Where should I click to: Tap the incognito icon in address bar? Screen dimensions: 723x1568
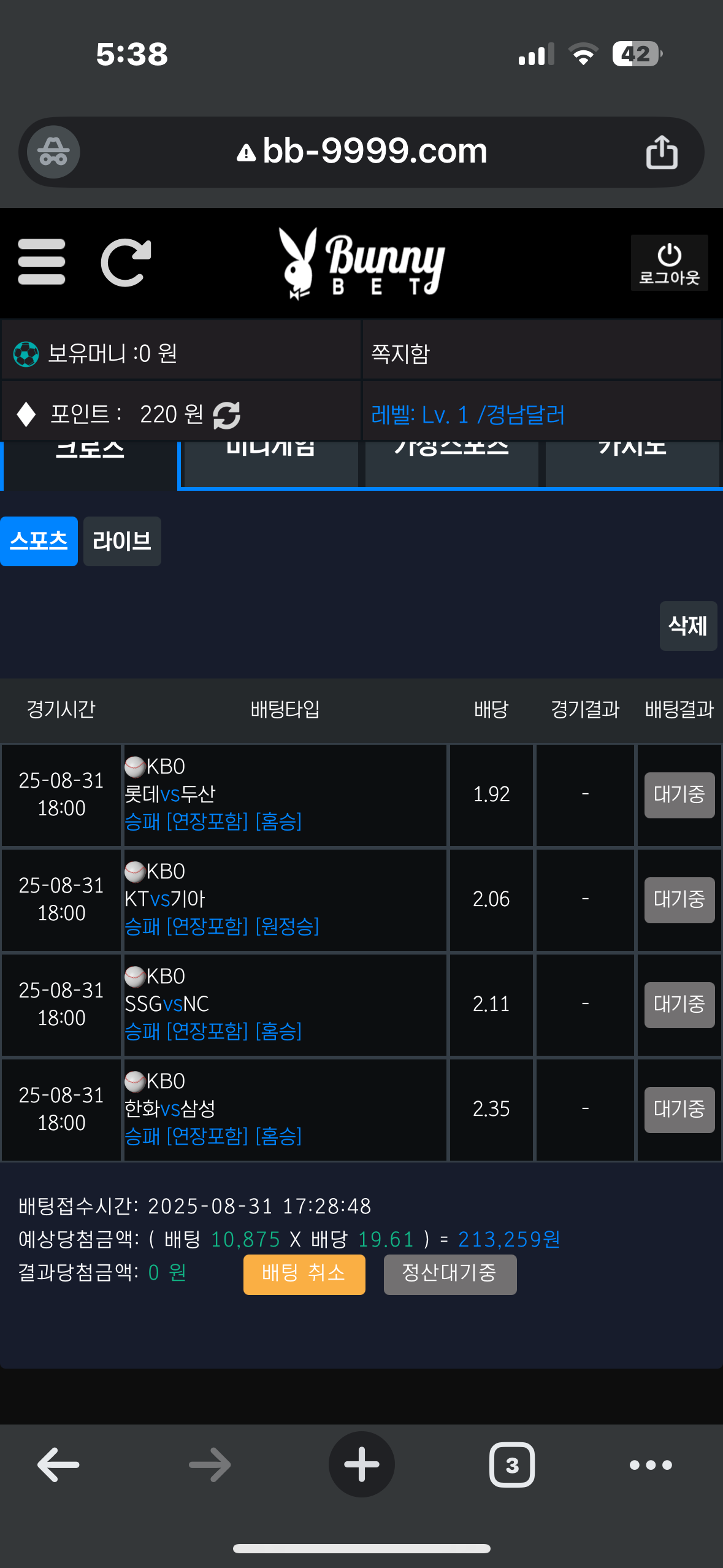click(54, 152)
